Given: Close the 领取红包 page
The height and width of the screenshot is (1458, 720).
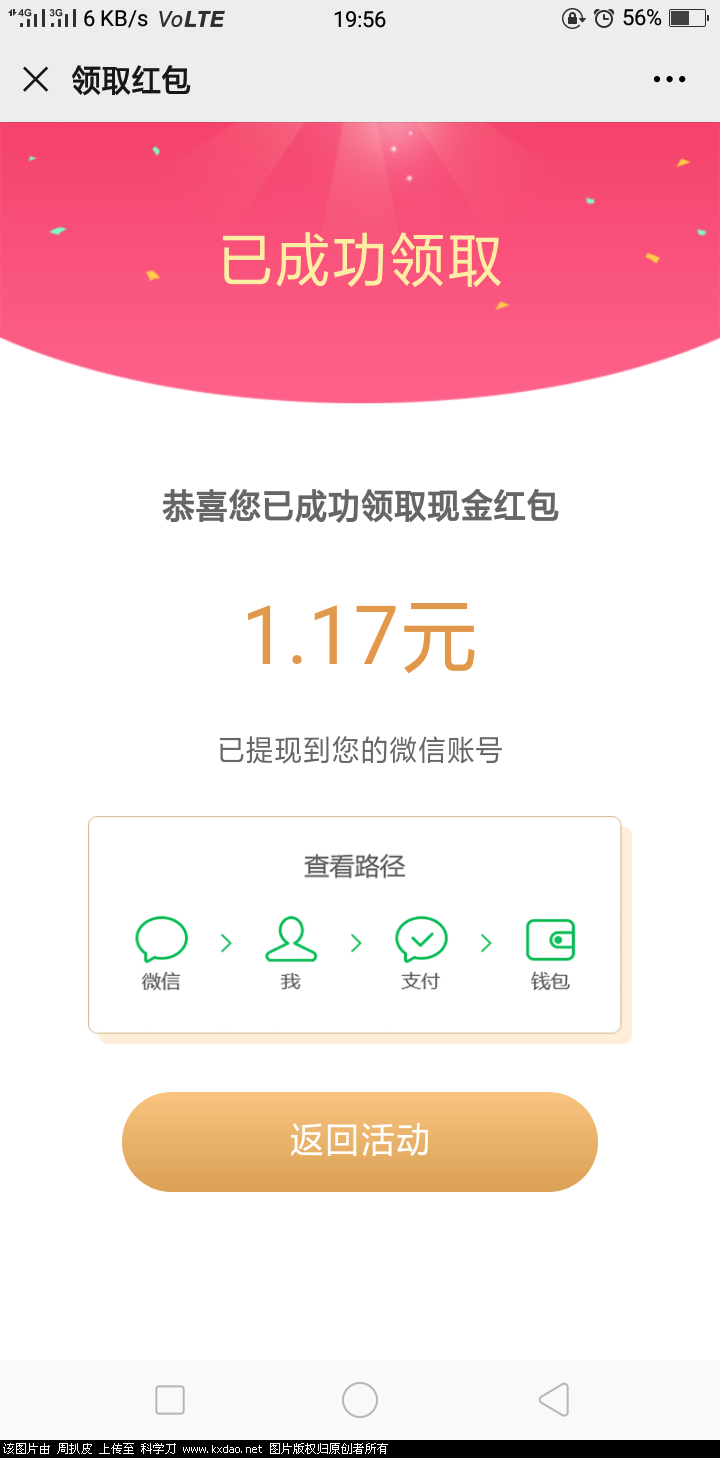Looking at the screenshot, I should [35, 80].
